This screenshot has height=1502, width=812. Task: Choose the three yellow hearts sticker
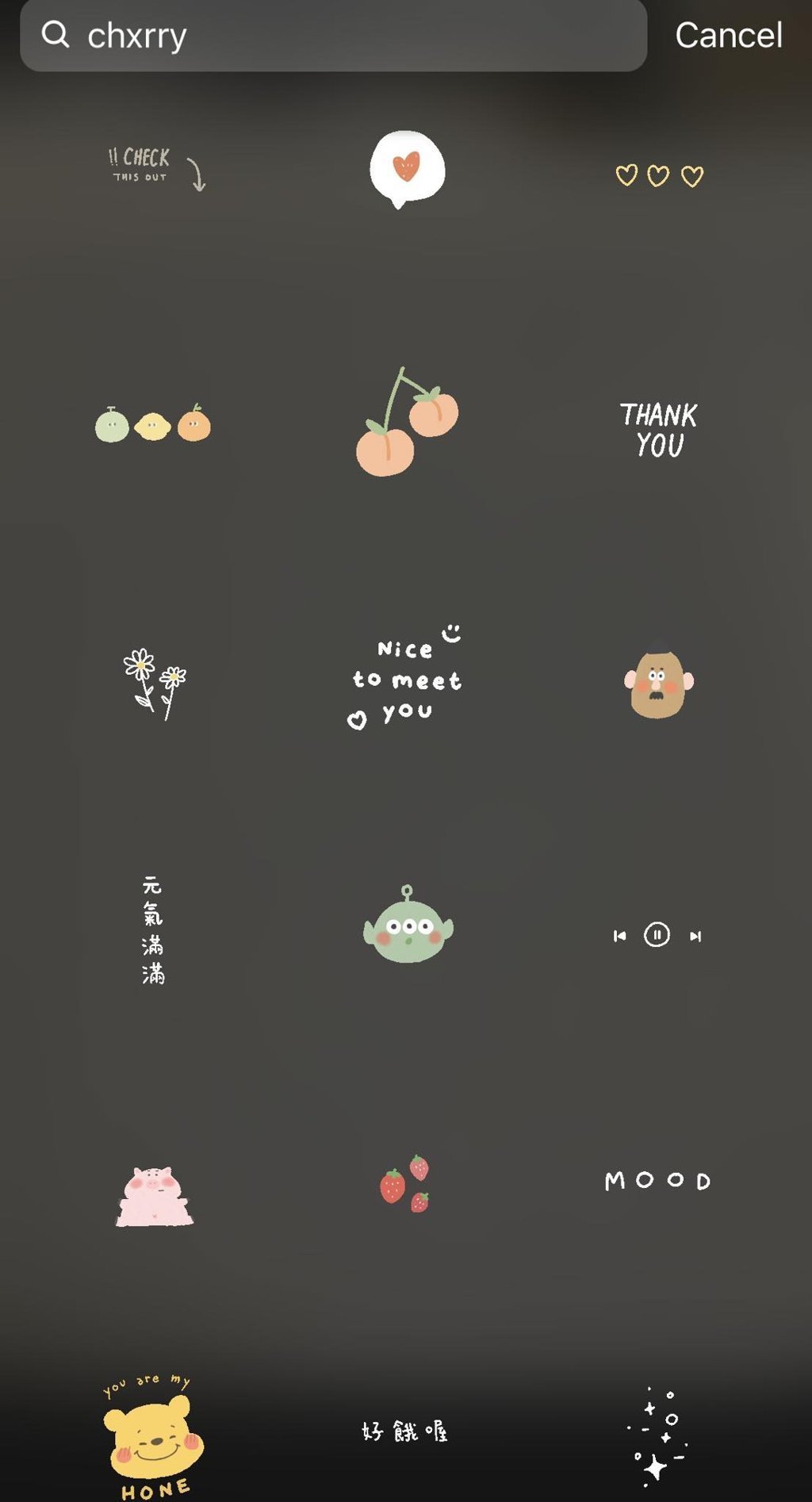(x=659, y=175)
